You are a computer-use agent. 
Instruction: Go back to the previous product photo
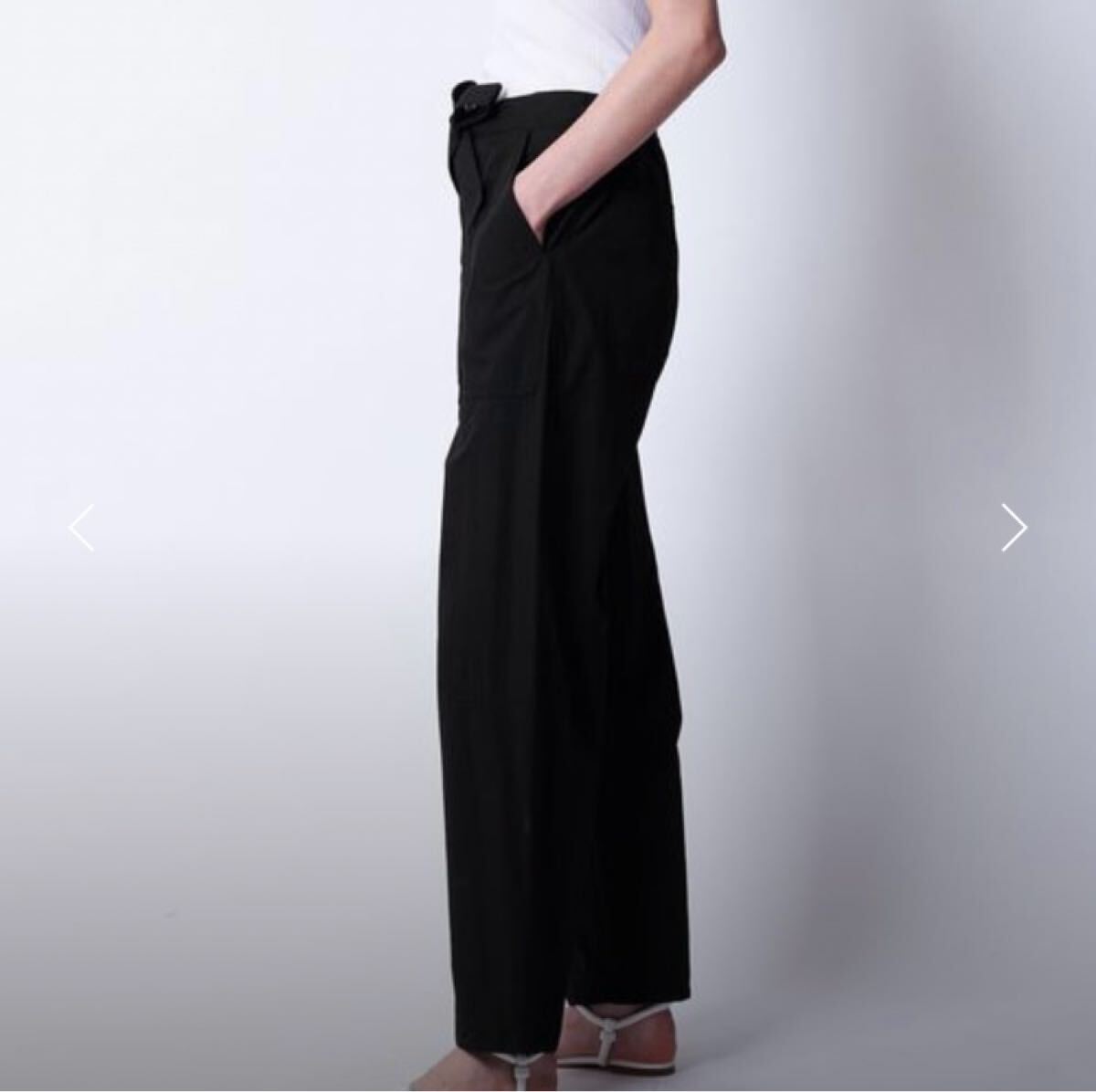click(x=82, y=528)
